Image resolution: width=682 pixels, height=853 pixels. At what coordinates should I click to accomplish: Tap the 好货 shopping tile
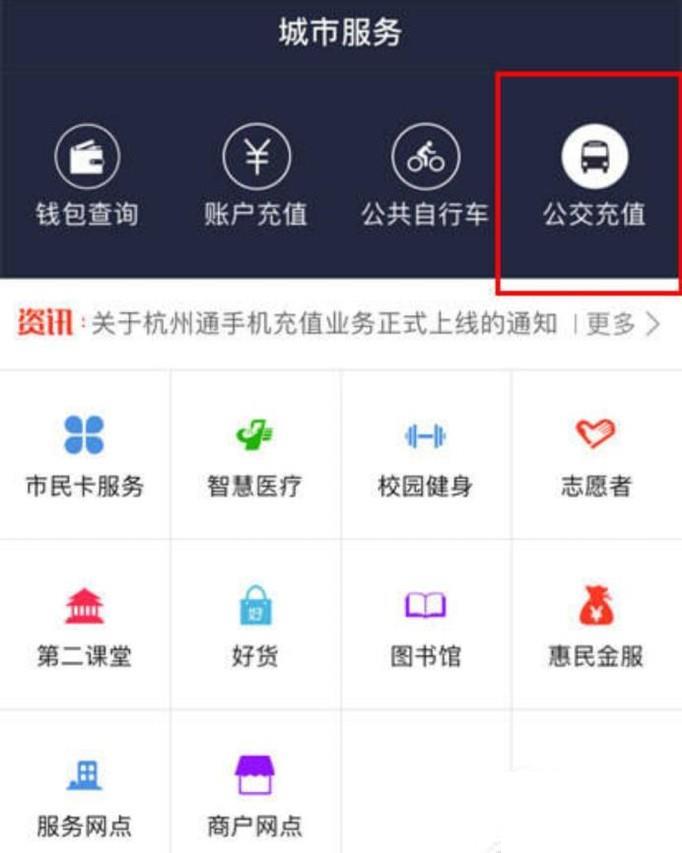point(255,626)
